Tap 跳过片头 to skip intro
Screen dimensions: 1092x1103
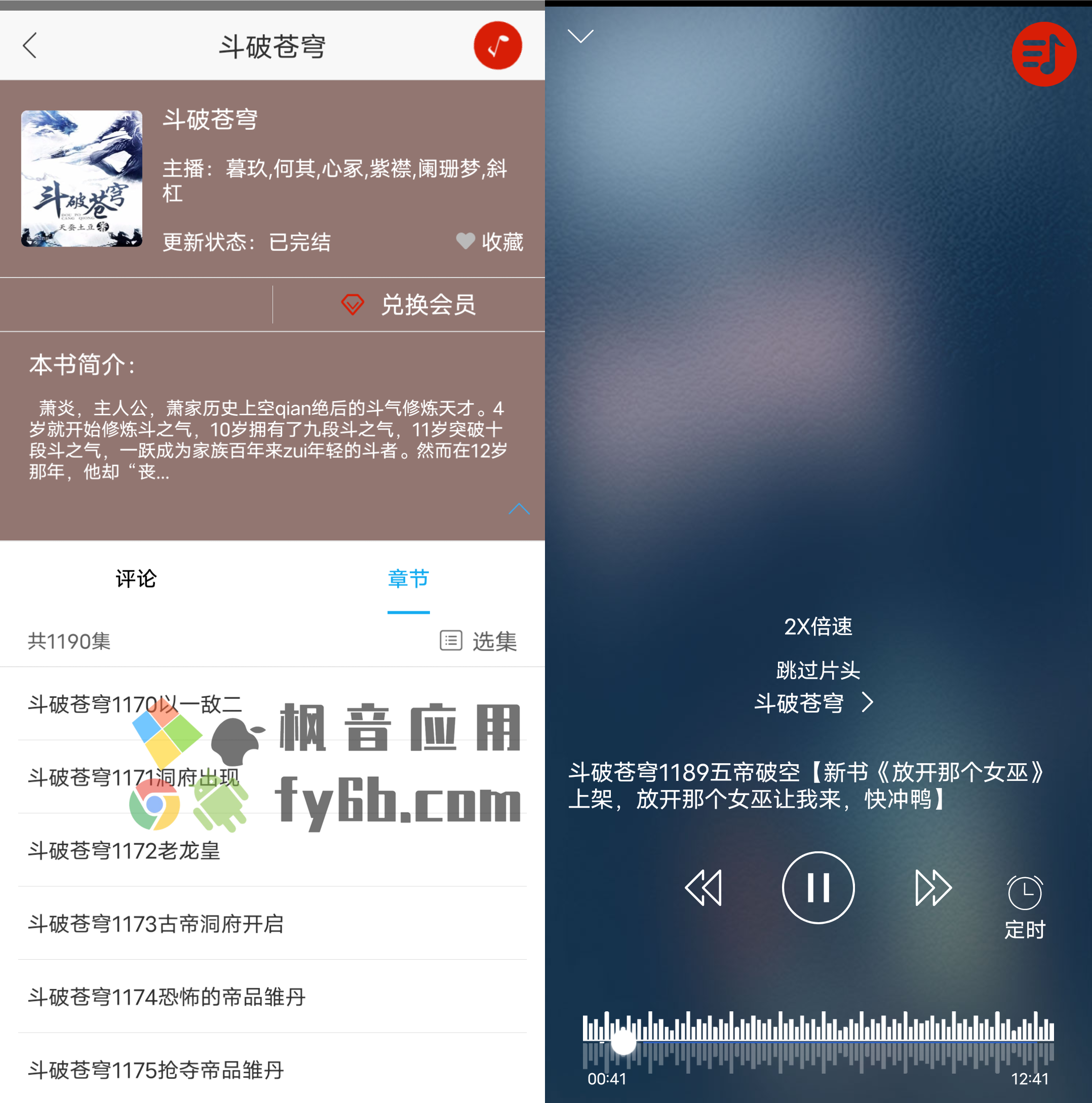point(818,670)
